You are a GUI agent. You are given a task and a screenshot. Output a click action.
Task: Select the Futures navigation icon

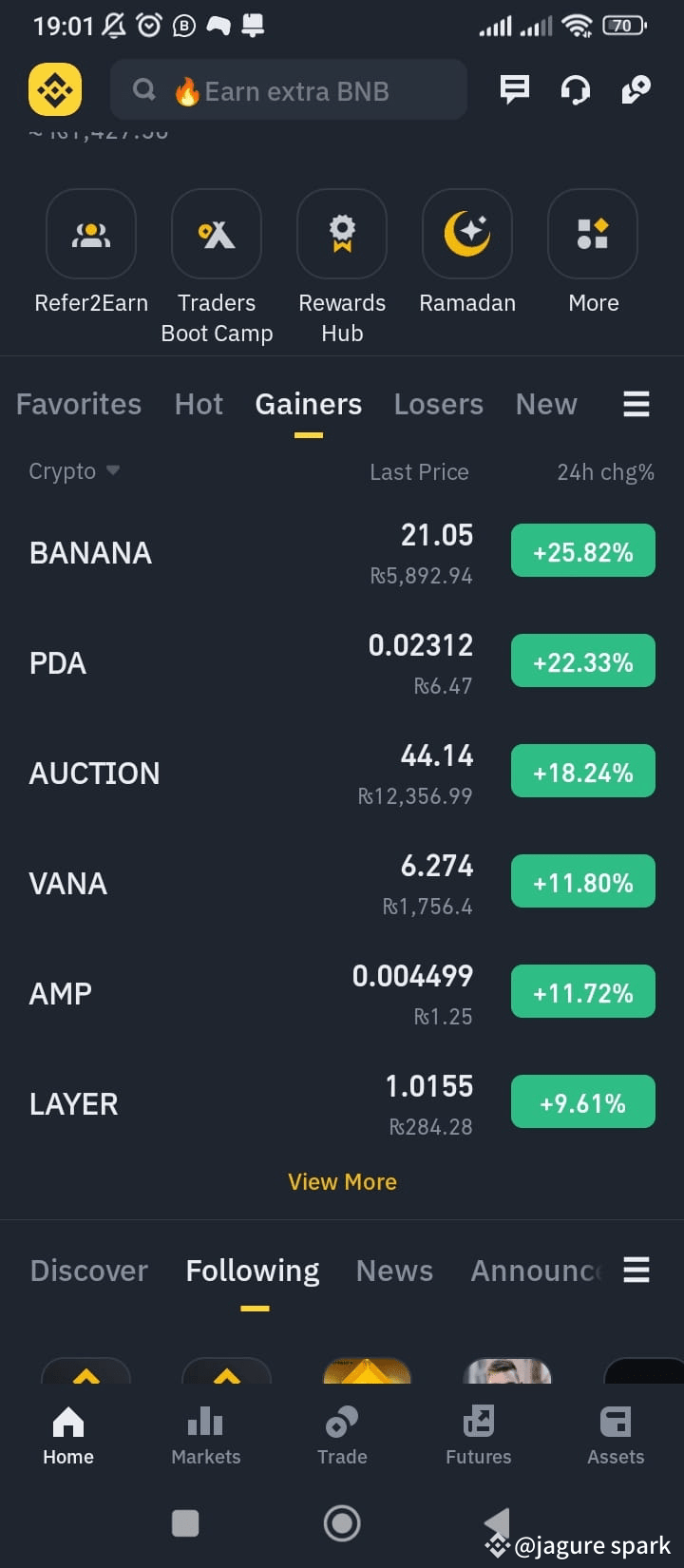tap(478, 1421)
